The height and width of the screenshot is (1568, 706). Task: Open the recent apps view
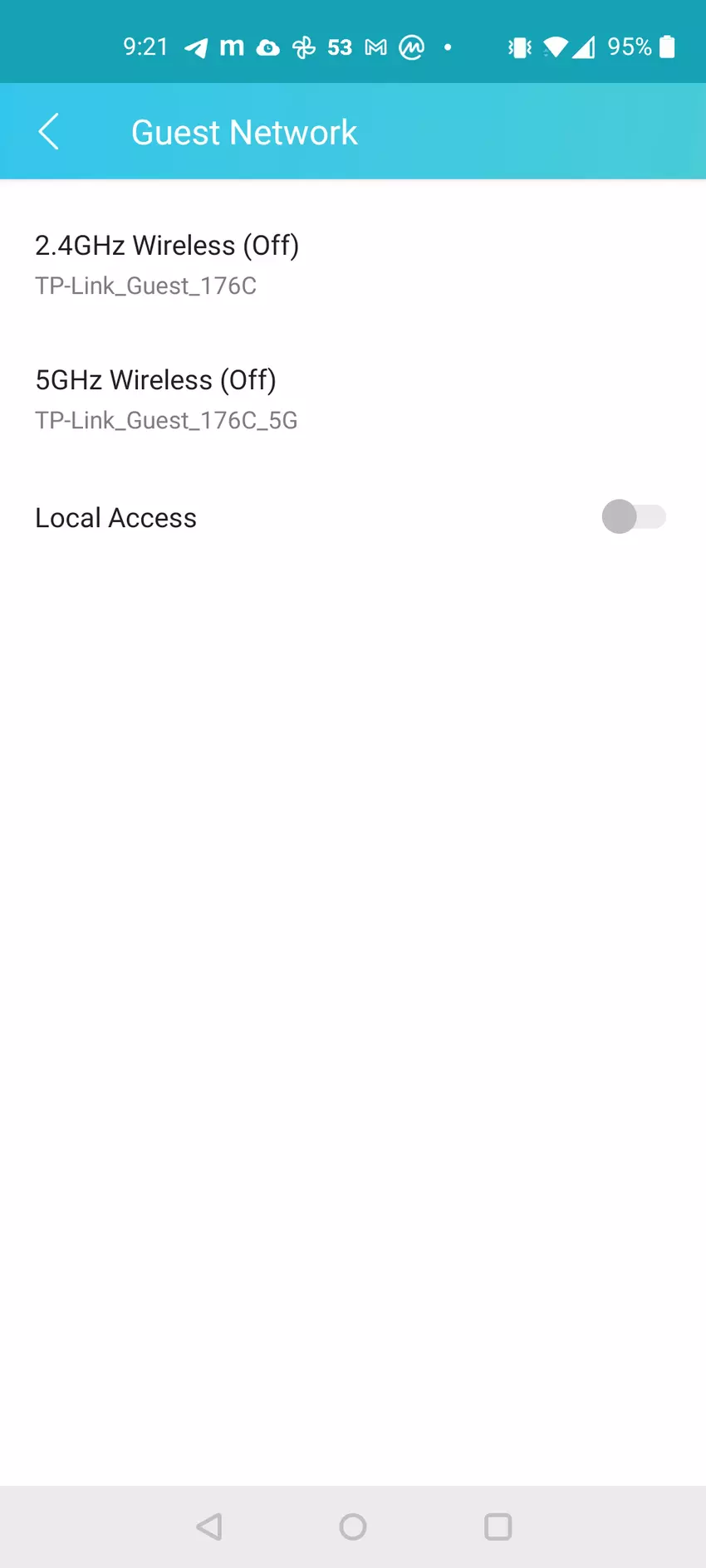498,1526
